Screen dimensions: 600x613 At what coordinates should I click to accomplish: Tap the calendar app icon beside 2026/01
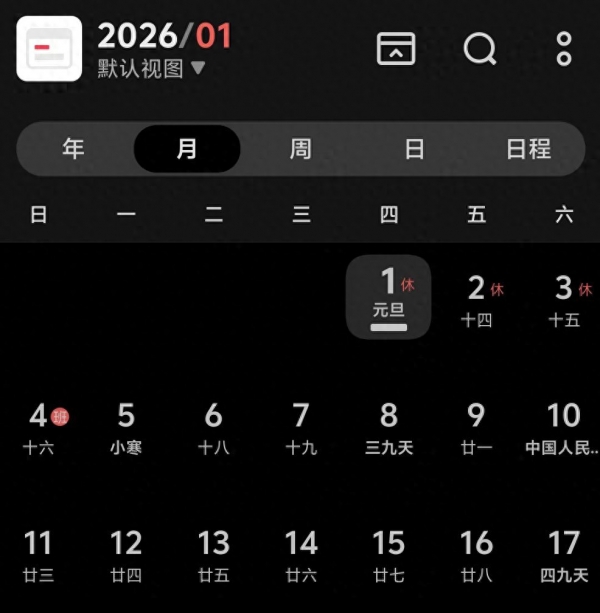(49, 48)
